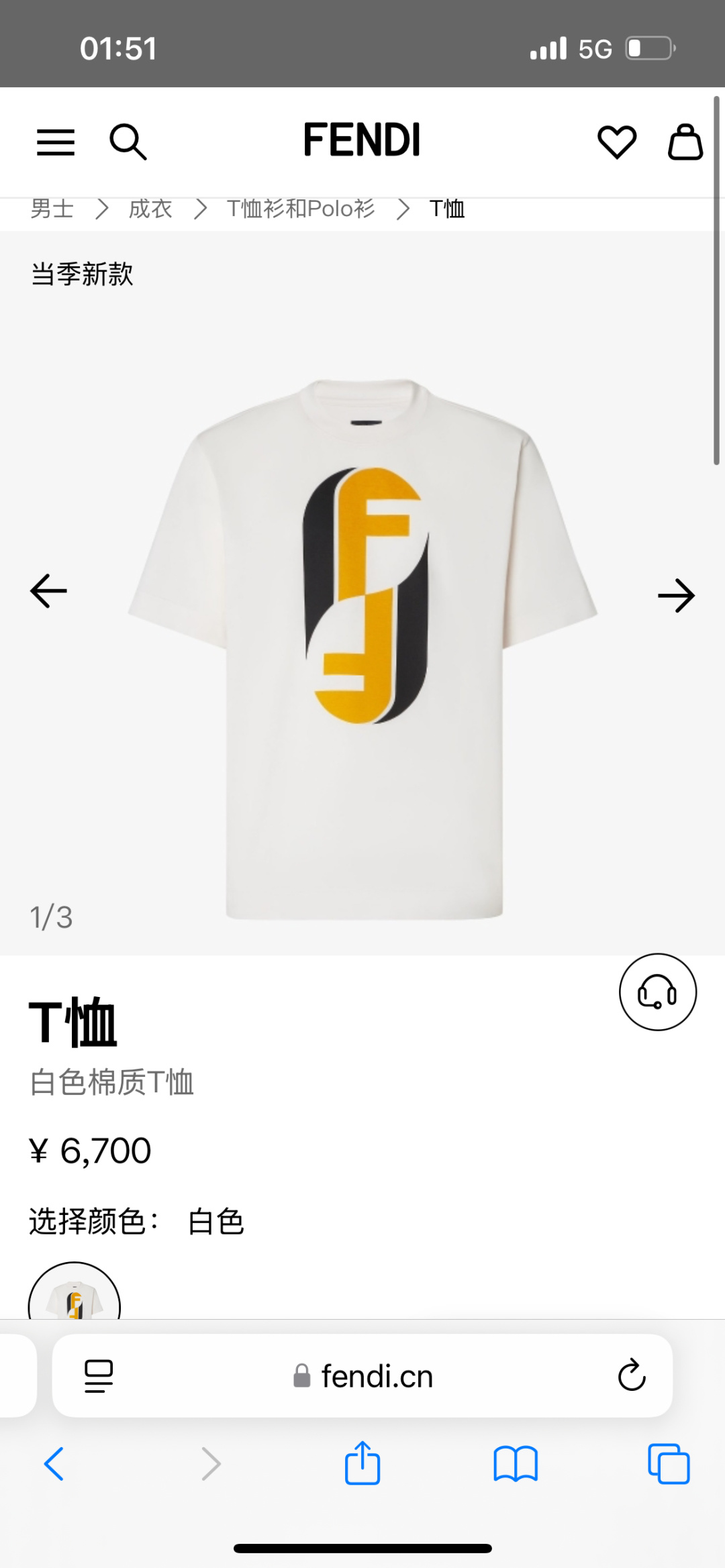Show the next product image
725x1568 pixels.
click(676, 595)
